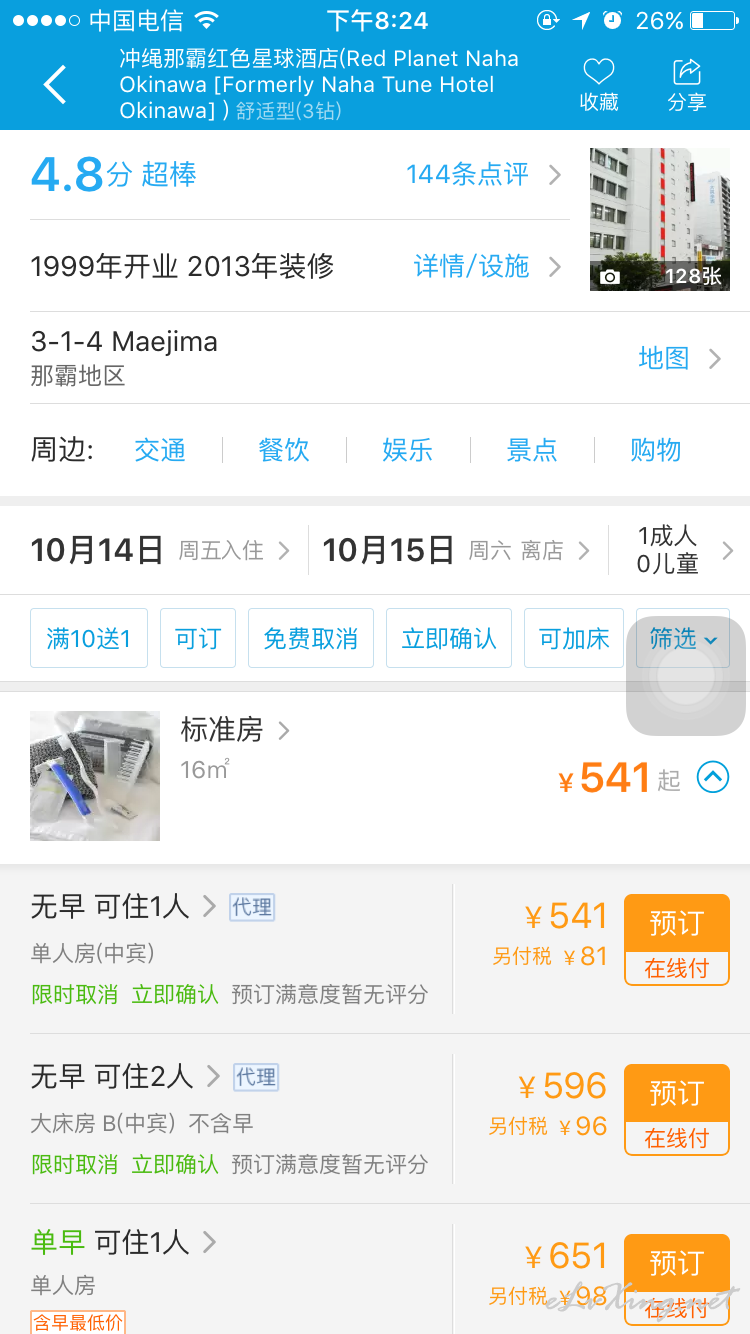
Task: Open the 144条点评 reviews
Action: tap(484, 175)
